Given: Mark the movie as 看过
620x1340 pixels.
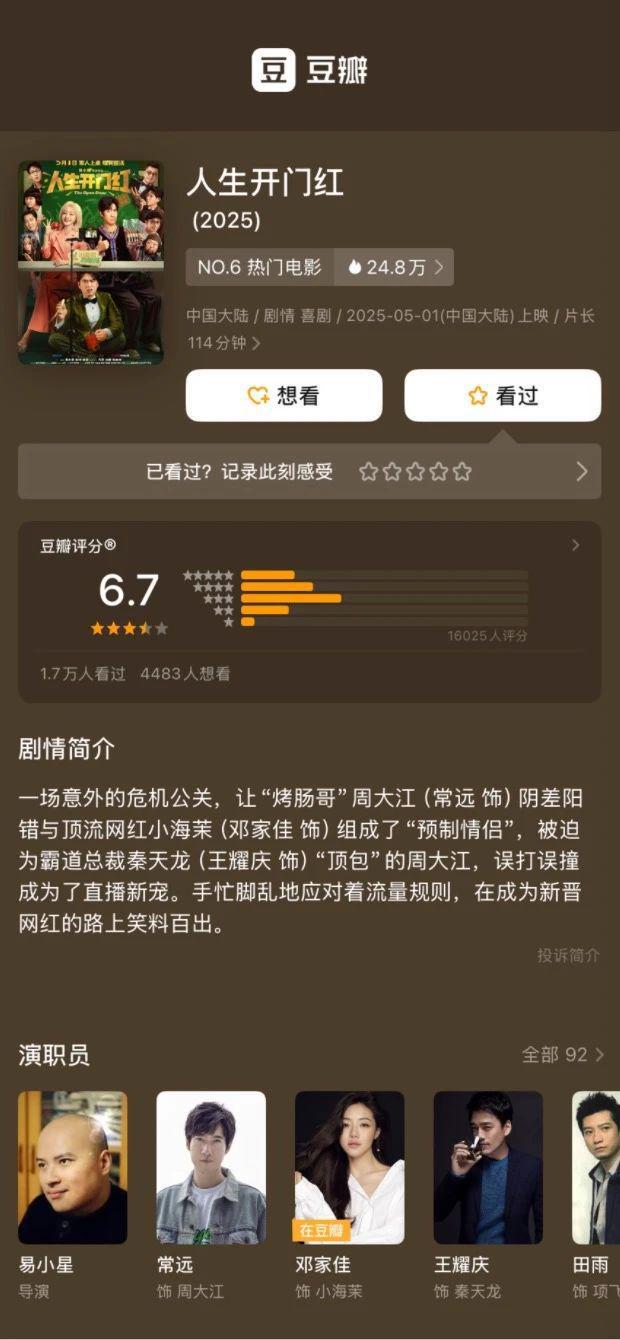Looking at the screenshot, I should point(502,396).
